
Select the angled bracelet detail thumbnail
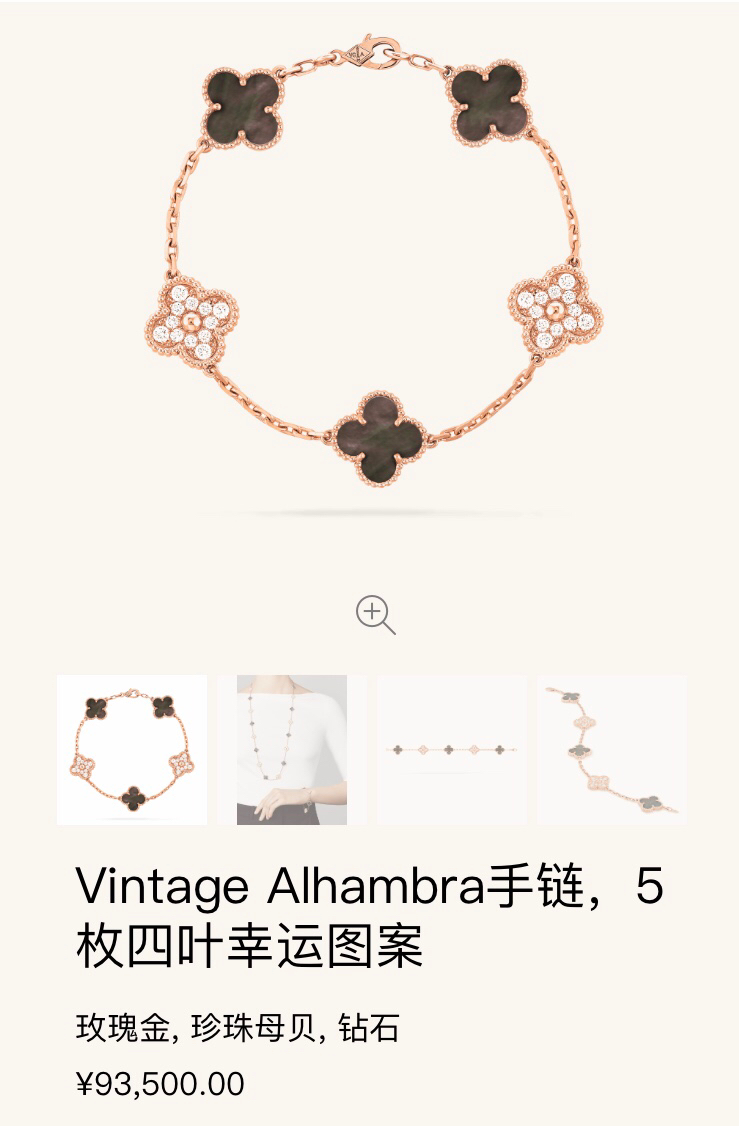(x=612, y=750)
